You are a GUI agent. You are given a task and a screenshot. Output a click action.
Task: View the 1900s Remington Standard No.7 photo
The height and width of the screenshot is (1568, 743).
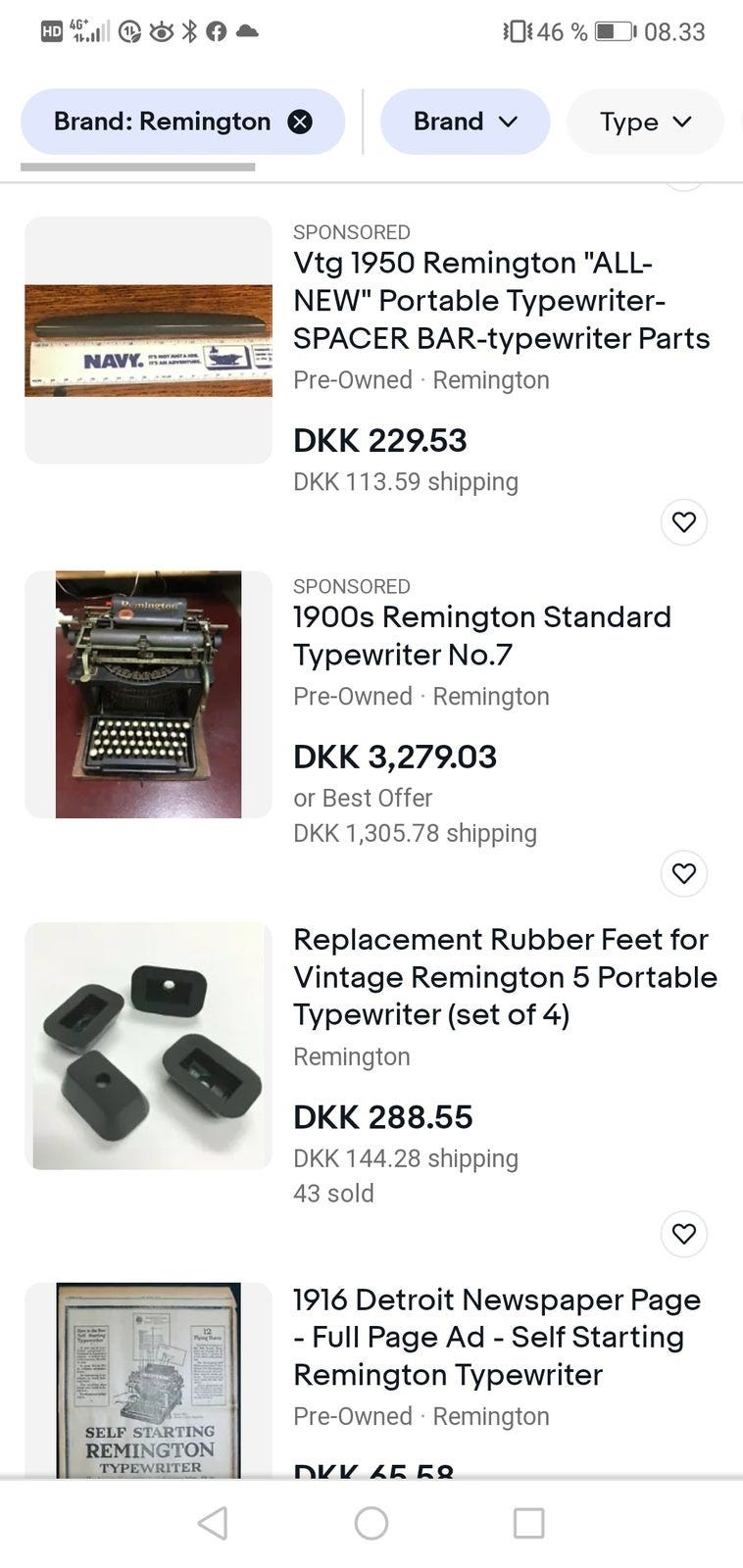click(x=148, y=694)
